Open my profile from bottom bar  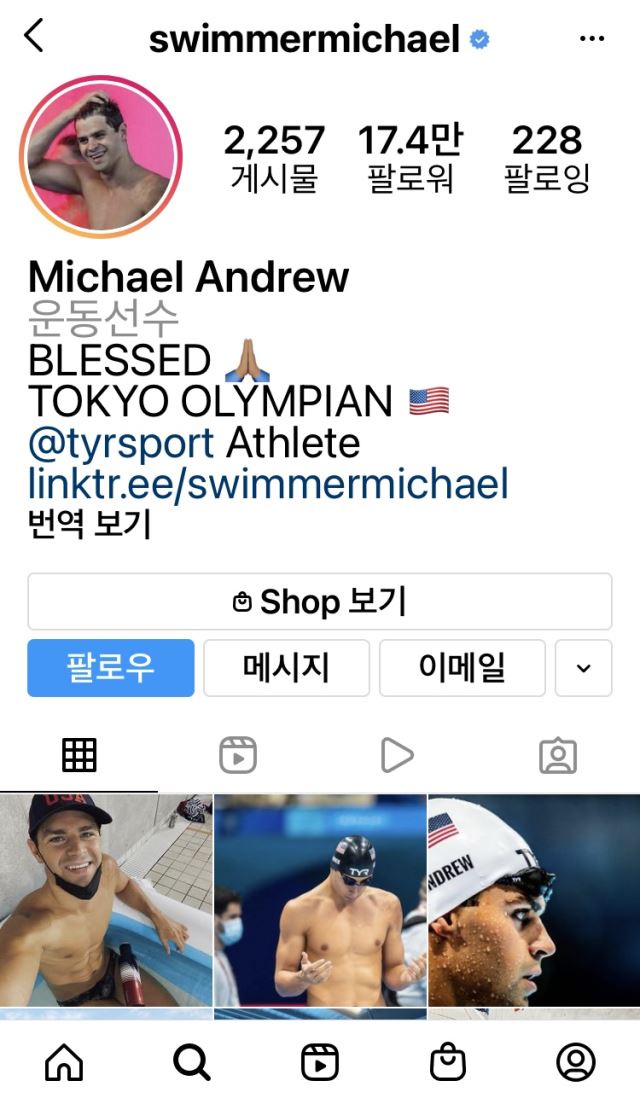(x=575, y=1063)
